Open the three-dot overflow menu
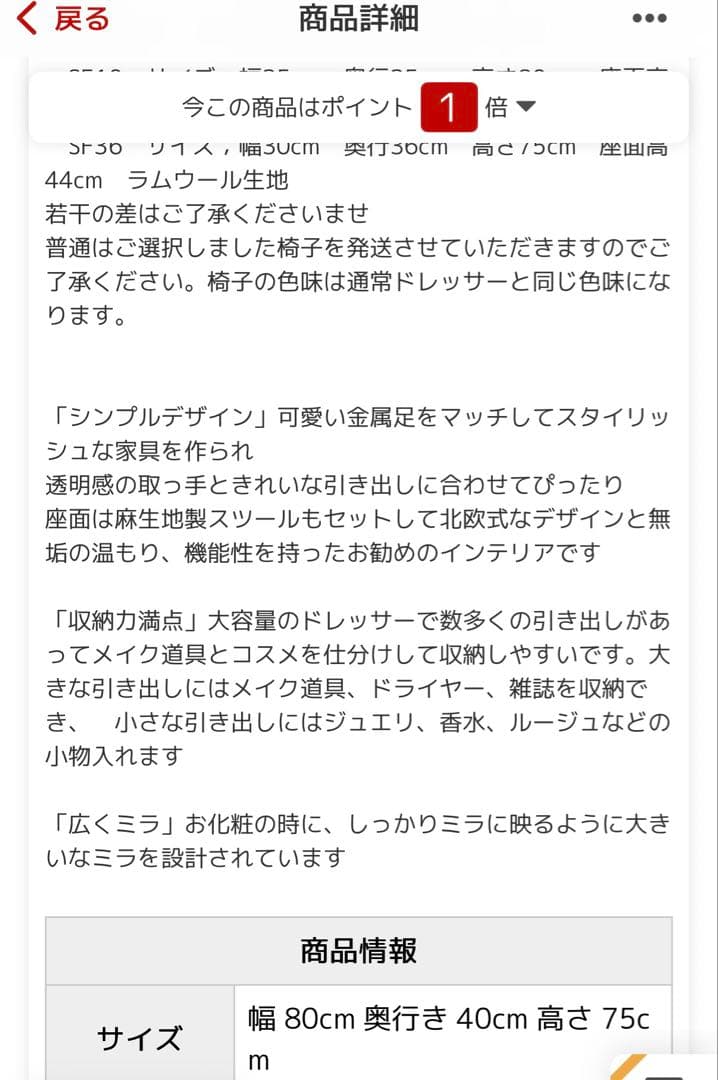Viewport: 718px width, 1080px height. [x=649, y=19]
